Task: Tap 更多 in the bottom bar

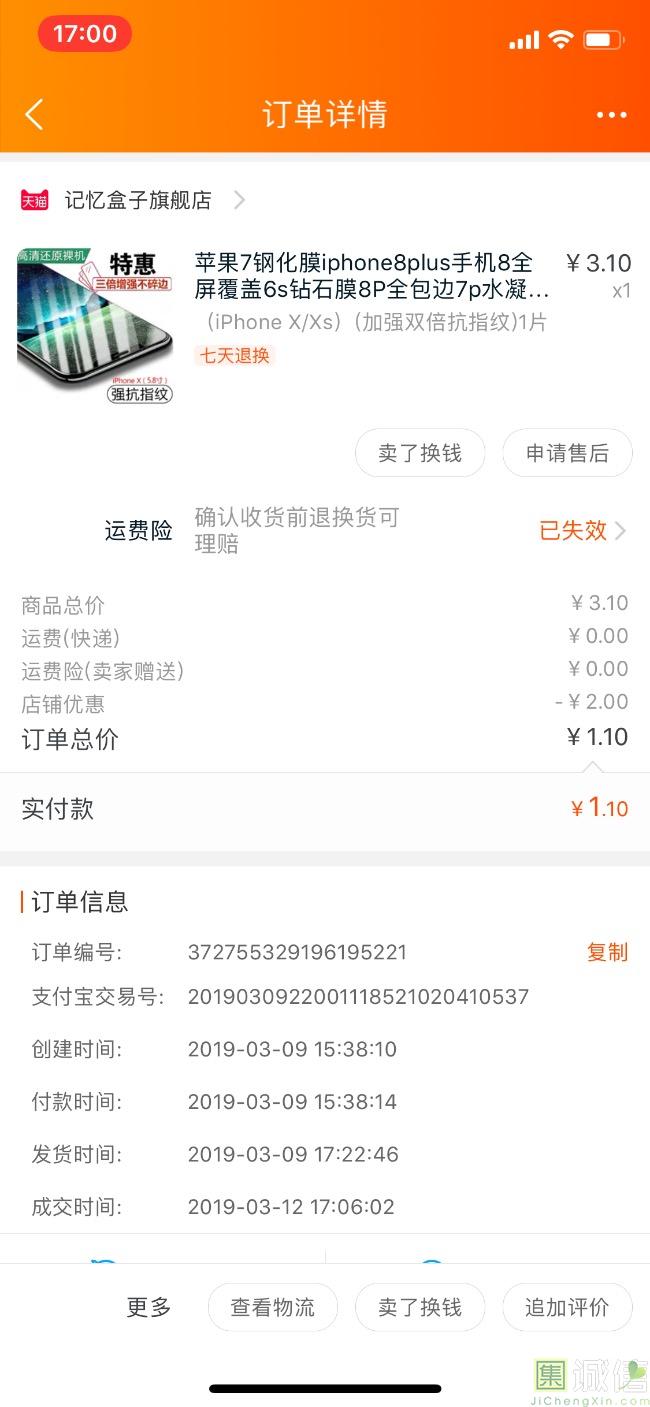Action: (x=148, y=1307)
